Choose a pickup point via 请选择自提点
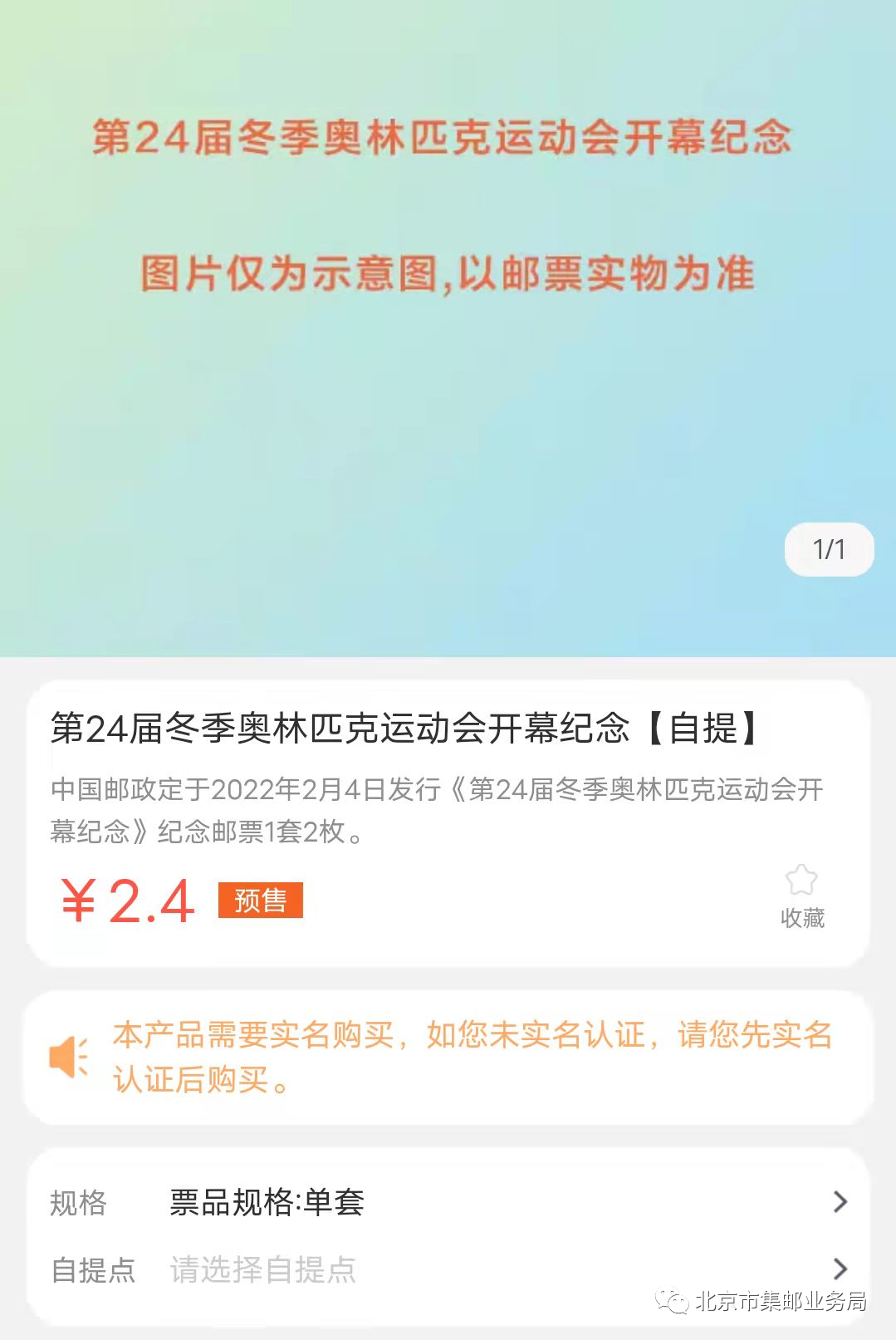The width and height of the screenshot is (896, 1340). pyautogui.click(x=448, y=1269)
